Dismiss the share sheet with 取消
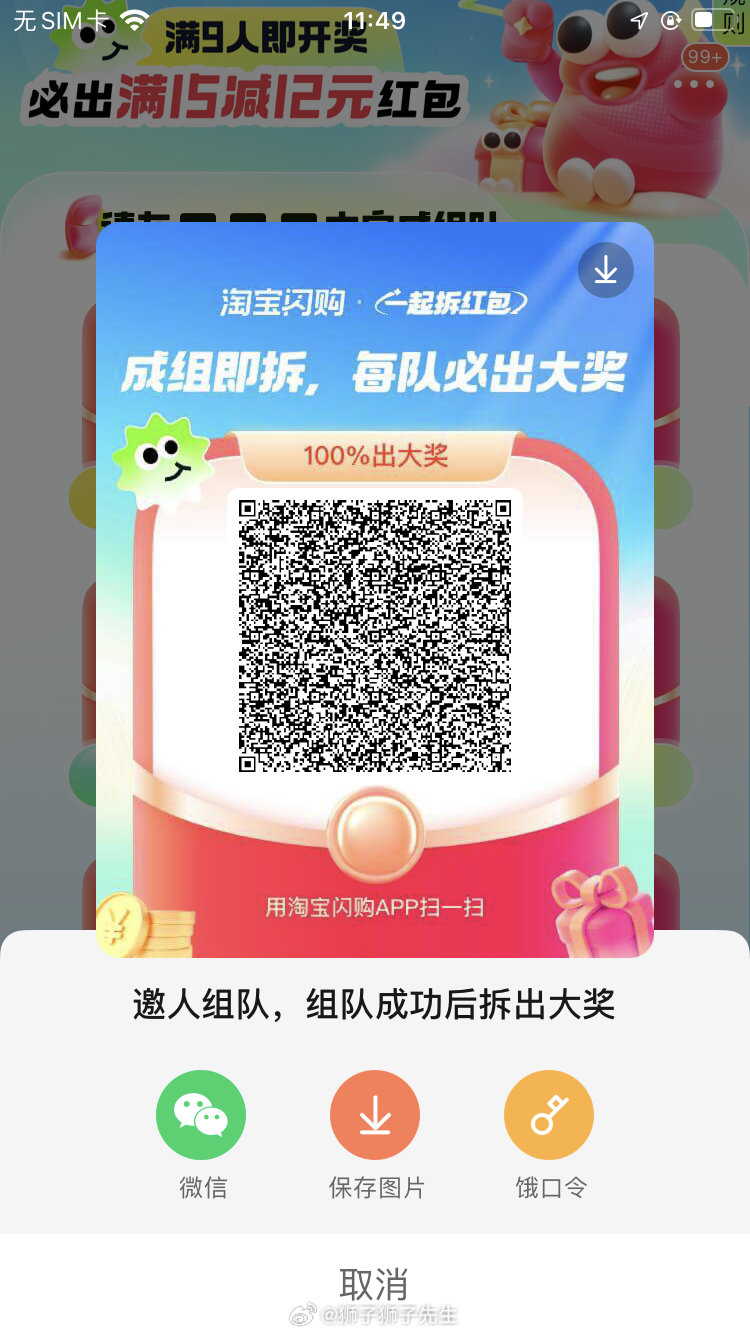Image resolution: width=750 pixels, height=1334 pixels. coord(375,1282)
